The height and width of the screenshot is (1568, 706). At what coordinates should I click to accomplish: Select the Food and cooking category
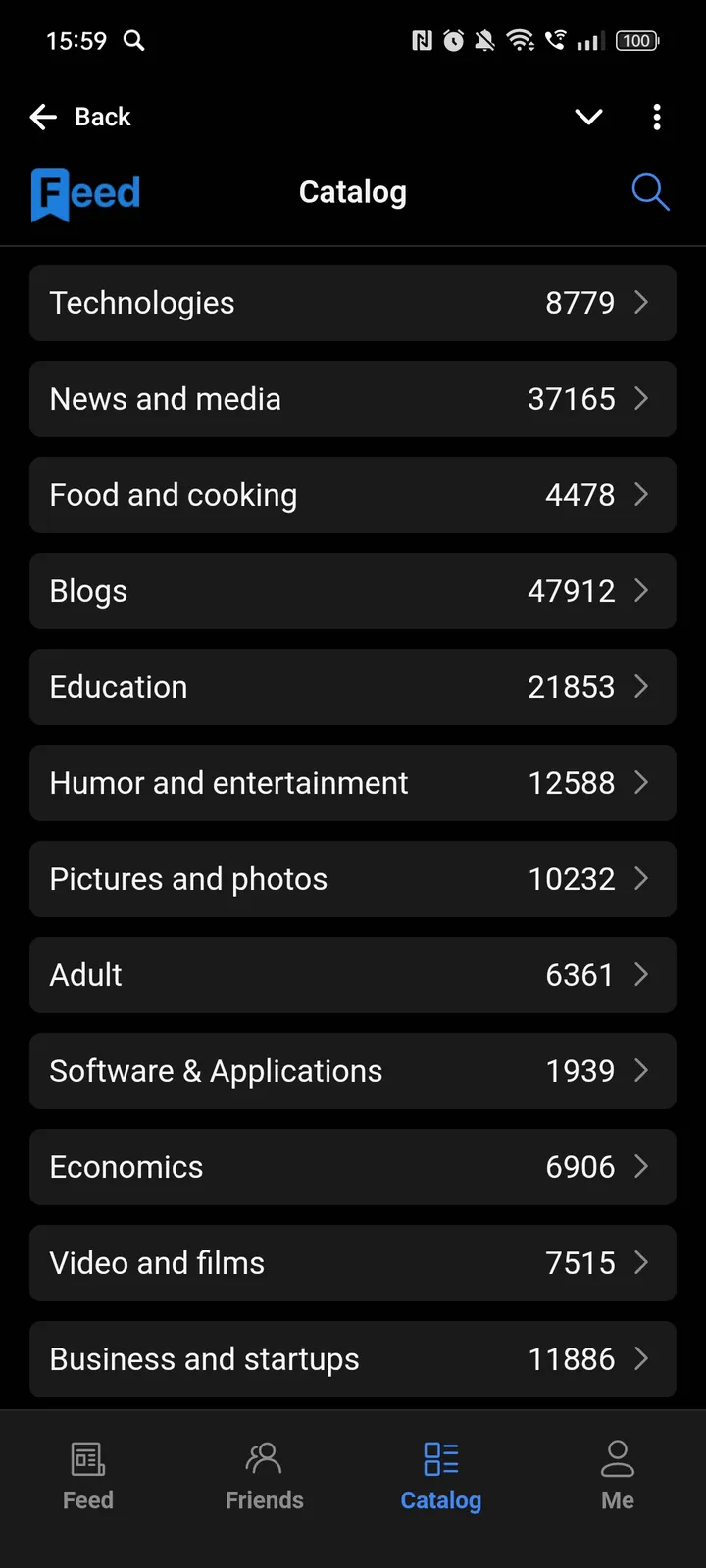click(x=353, y=495)
